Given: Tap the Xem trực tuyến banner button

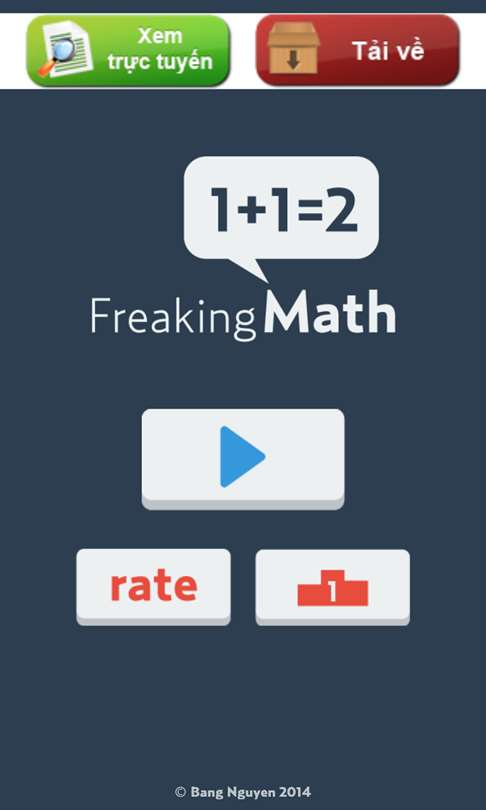Looking at the screenshot, I should 128,50.
